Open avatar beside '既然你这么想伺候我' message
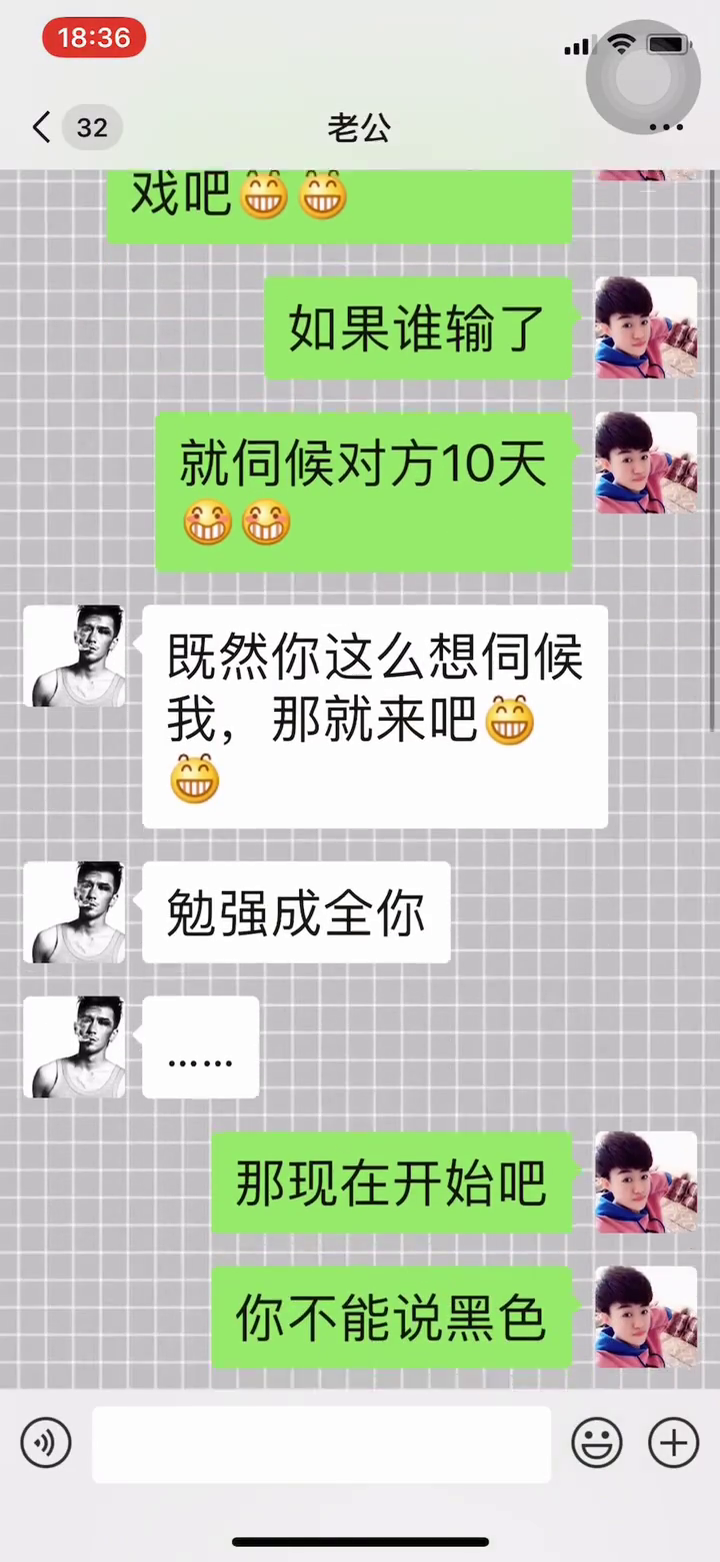The image size is (720, 1562). [75, 656]
